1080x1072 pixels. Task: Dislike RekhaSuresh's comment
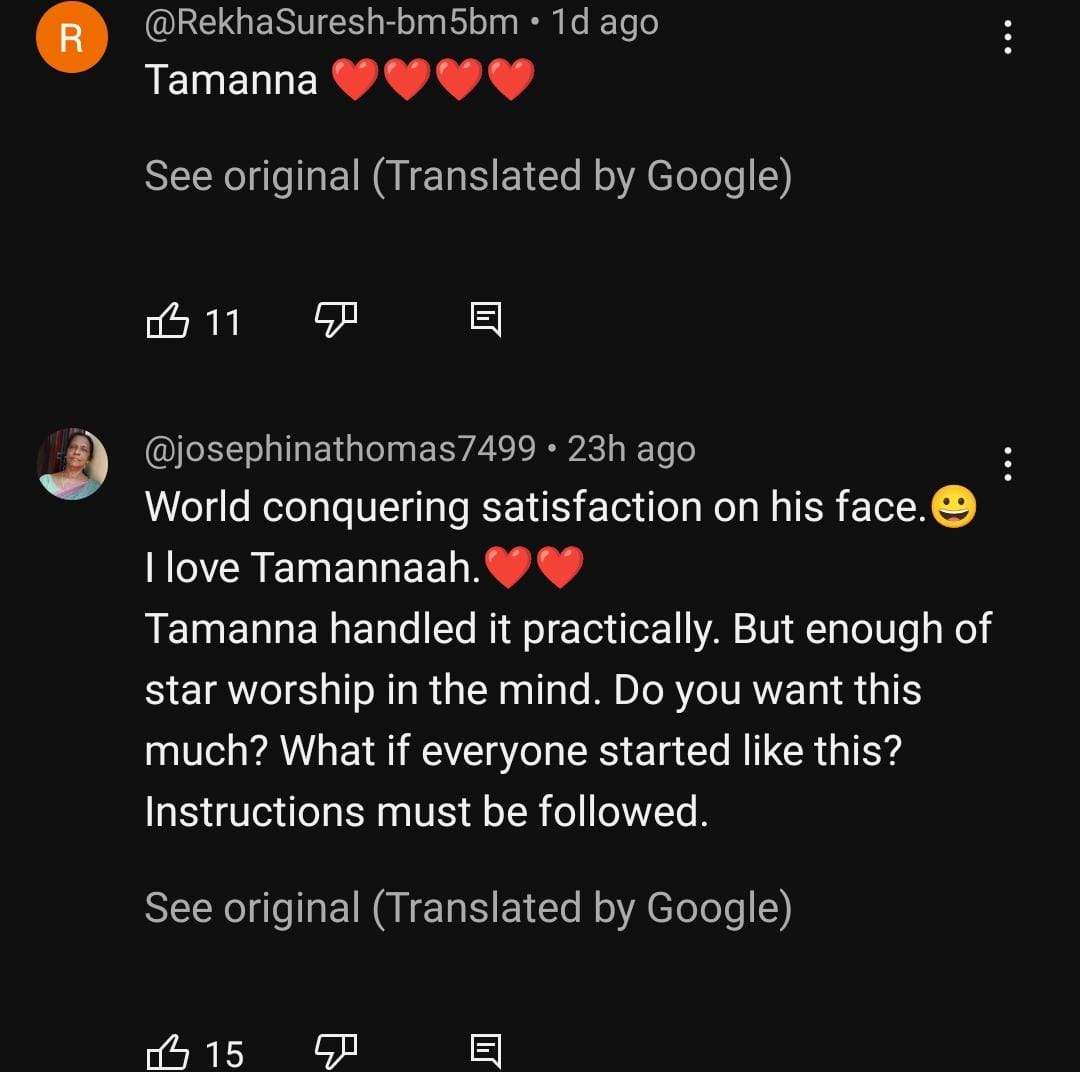(336, 320)
